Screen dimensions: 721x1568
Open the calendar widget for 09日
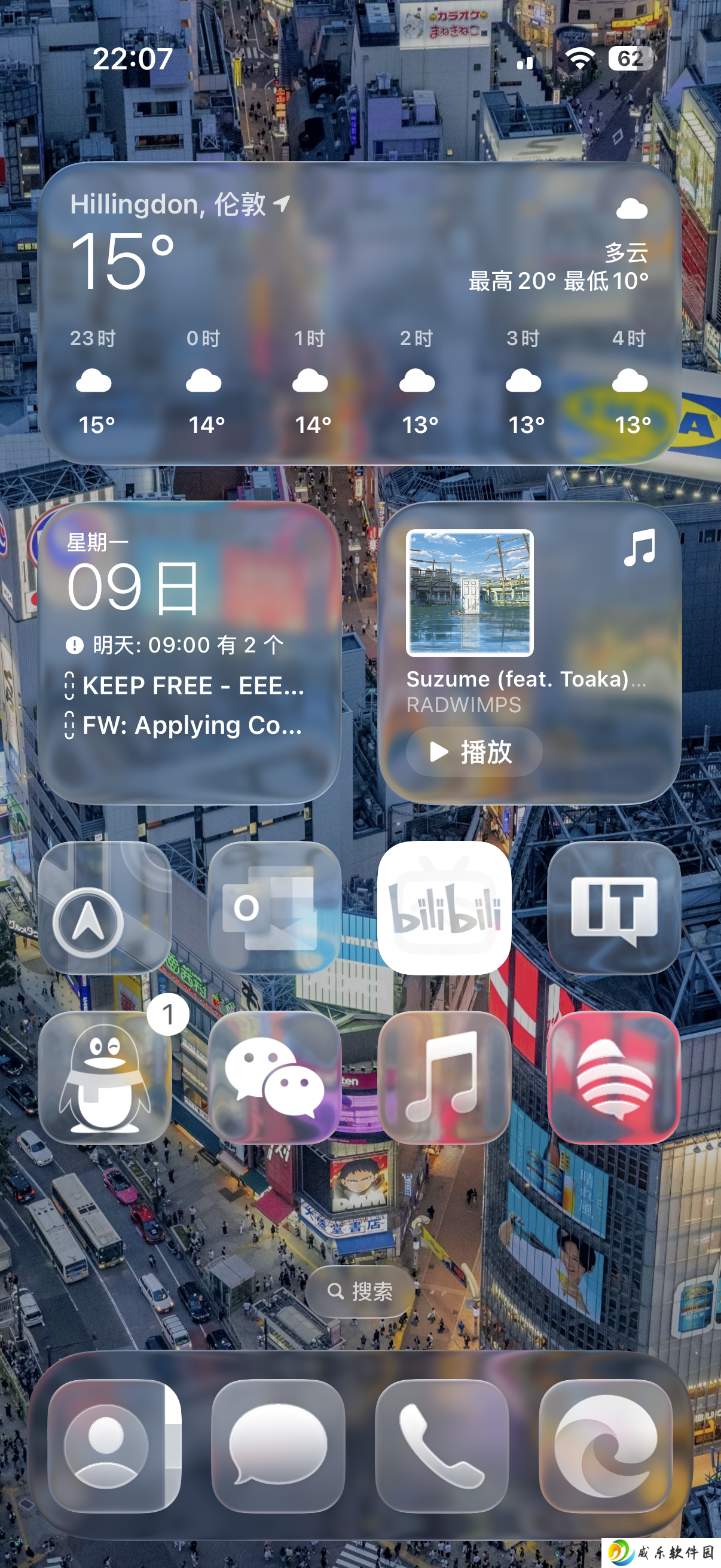pyautogui.click(x=188, y=651)
